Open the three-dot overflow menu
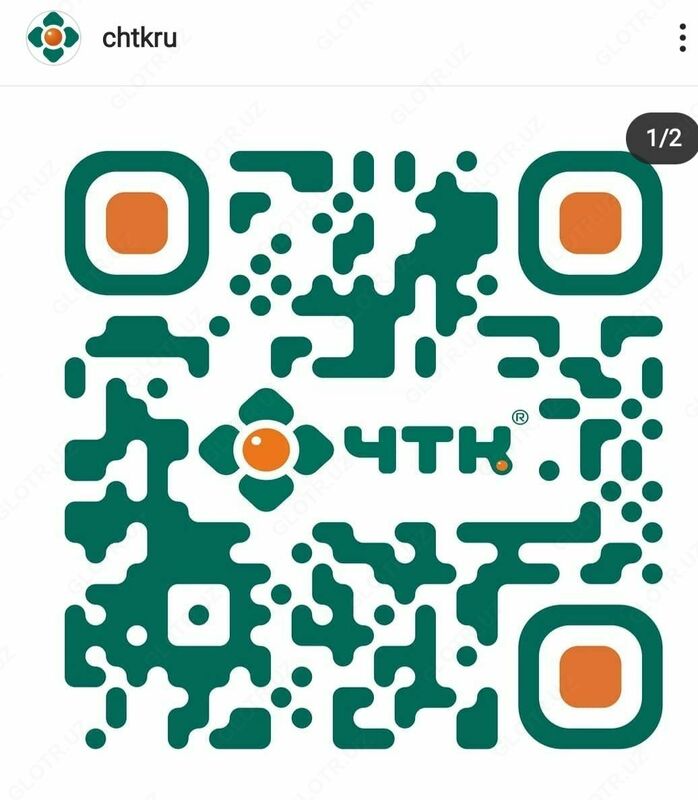 pyautogui.click(x=682, y=39)
